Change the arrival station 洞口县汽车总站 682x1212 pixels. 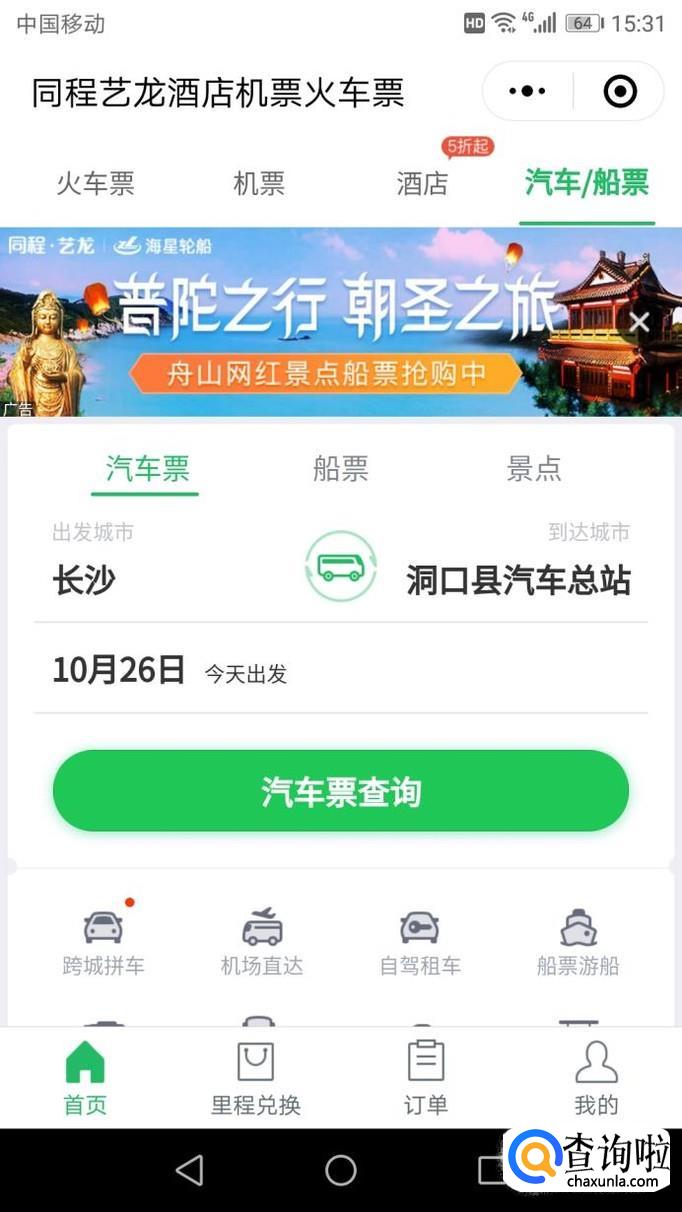[x=518, y=580]
